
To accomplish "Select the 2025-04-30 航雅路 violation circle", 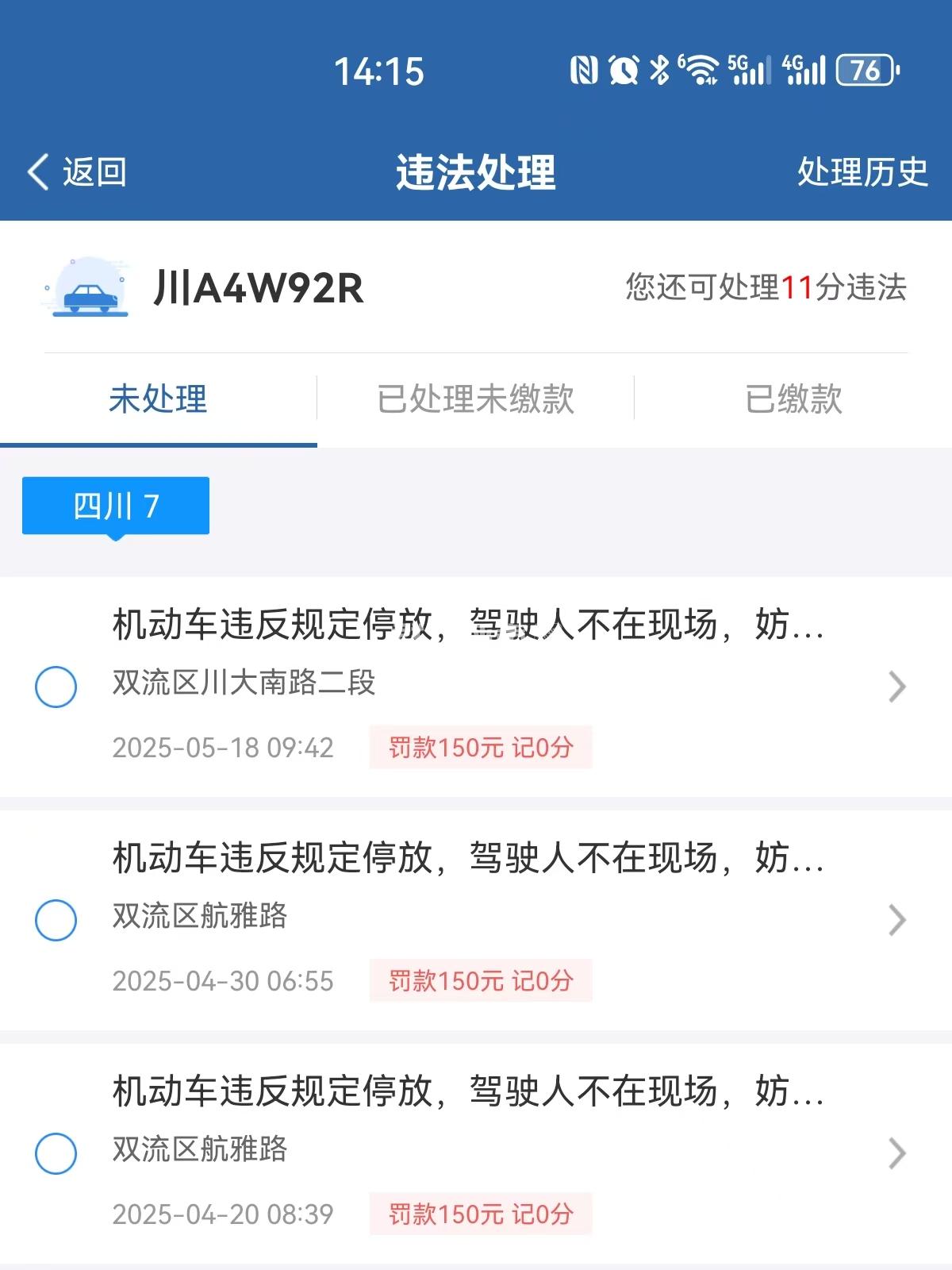I will (56, 920).
